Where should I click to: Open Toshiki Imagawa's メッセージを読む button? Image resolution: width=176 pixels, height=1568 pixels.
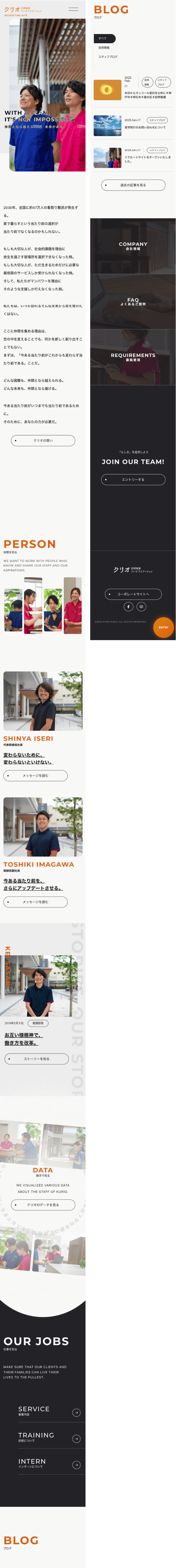35,902
